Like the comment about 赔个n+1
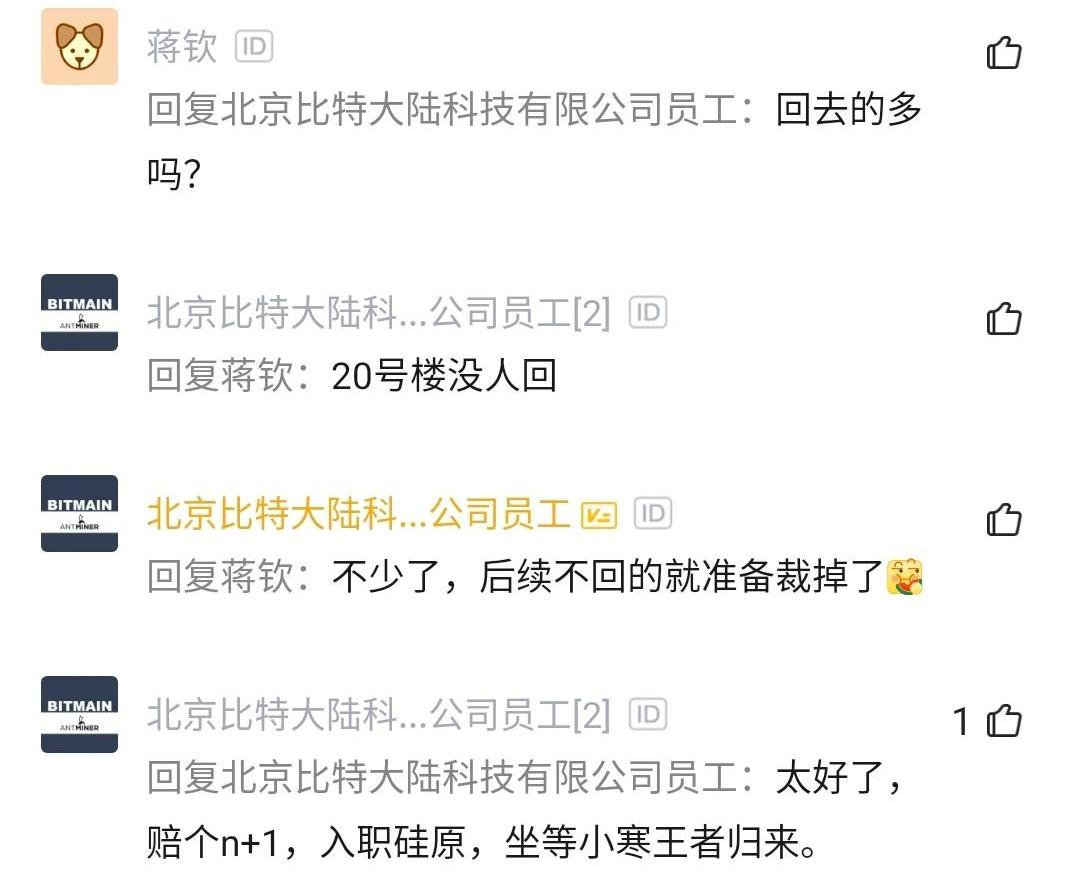The width and height of the screenshot is (1080, 872). click(x=1004, y=720)
